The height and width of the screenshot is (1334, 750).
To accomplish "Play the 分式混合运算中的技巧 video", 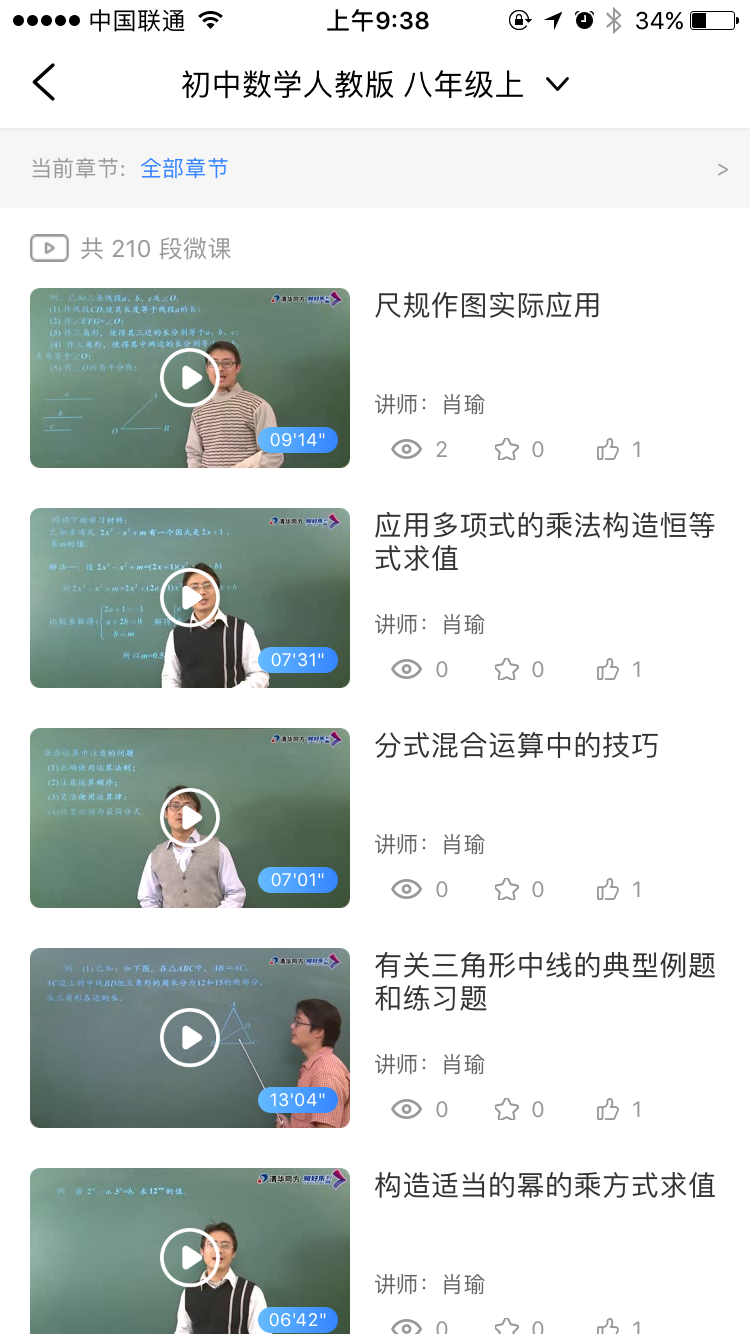I will click(189, 818).
